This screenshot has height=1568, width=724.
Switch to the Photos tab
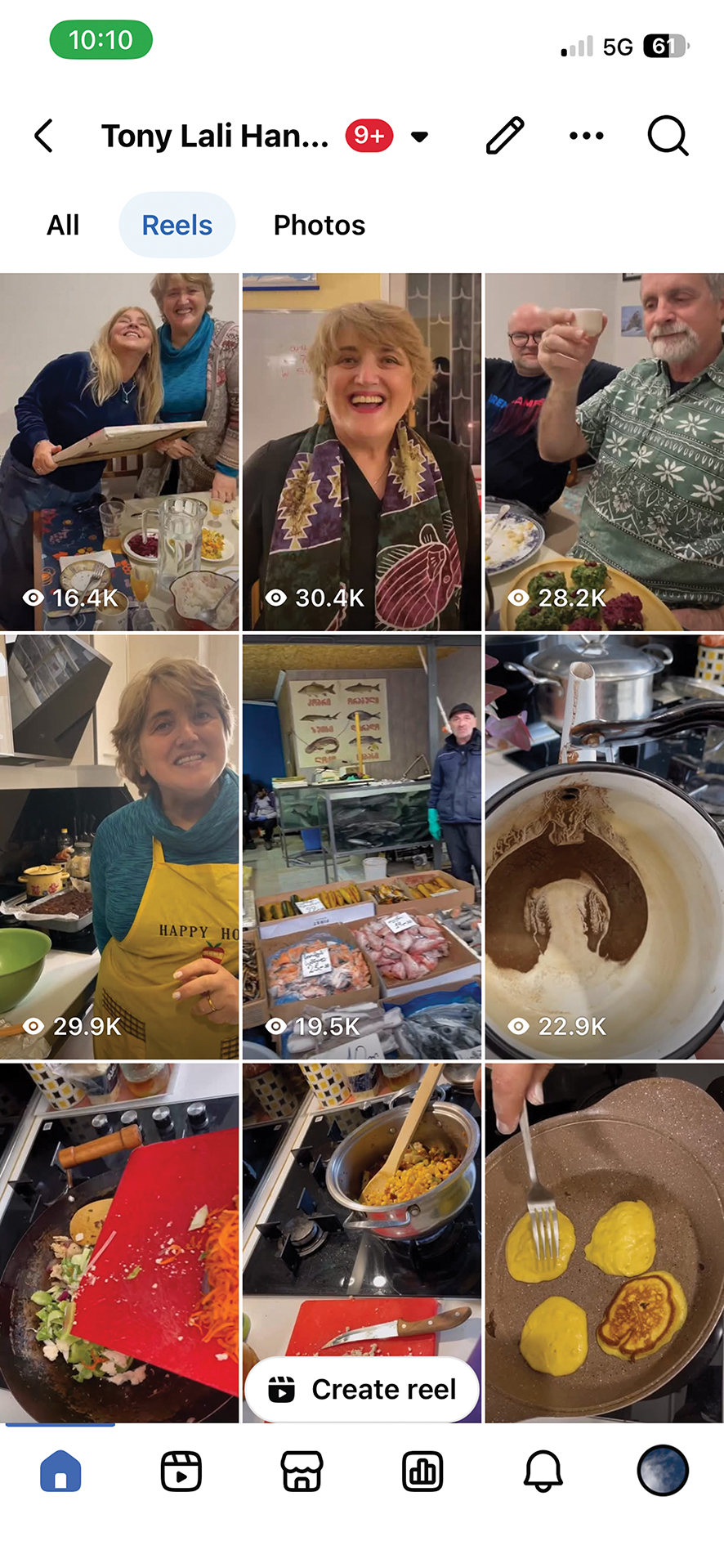tap(319, 225)
